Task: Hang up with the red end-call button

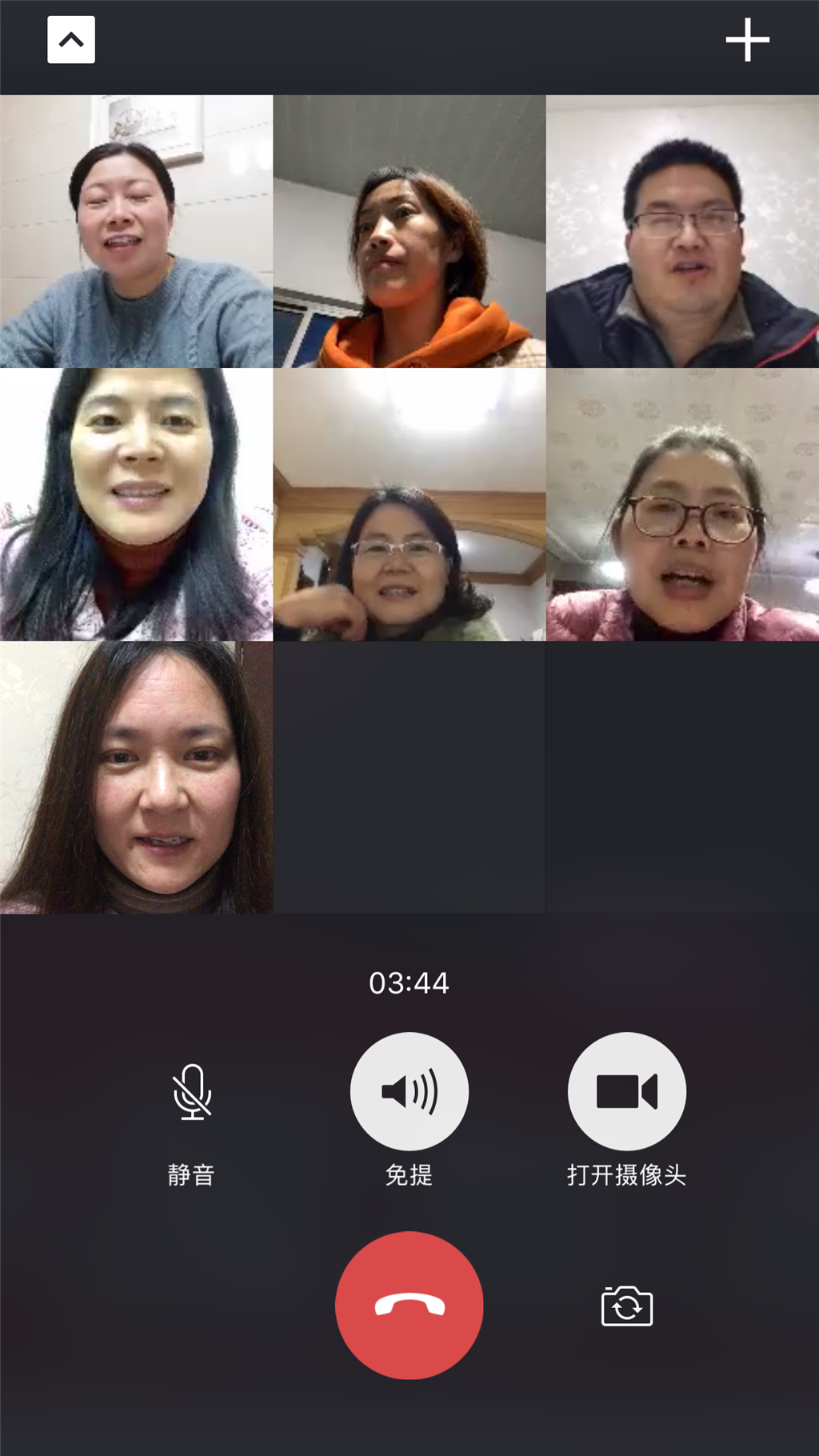Action: [409, 1306]
